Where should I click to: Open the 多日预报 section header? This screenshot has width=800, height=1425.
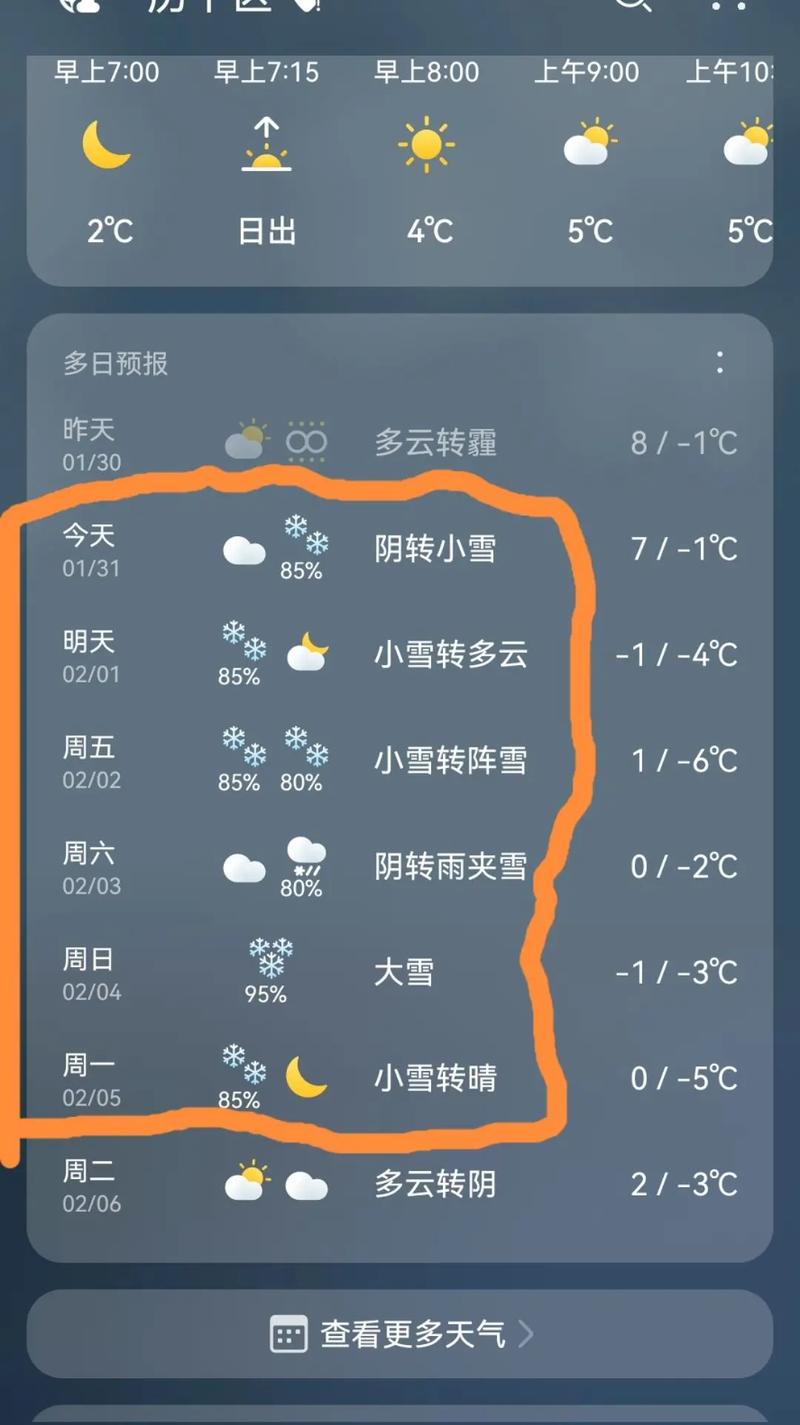click(x=113, y=364)
